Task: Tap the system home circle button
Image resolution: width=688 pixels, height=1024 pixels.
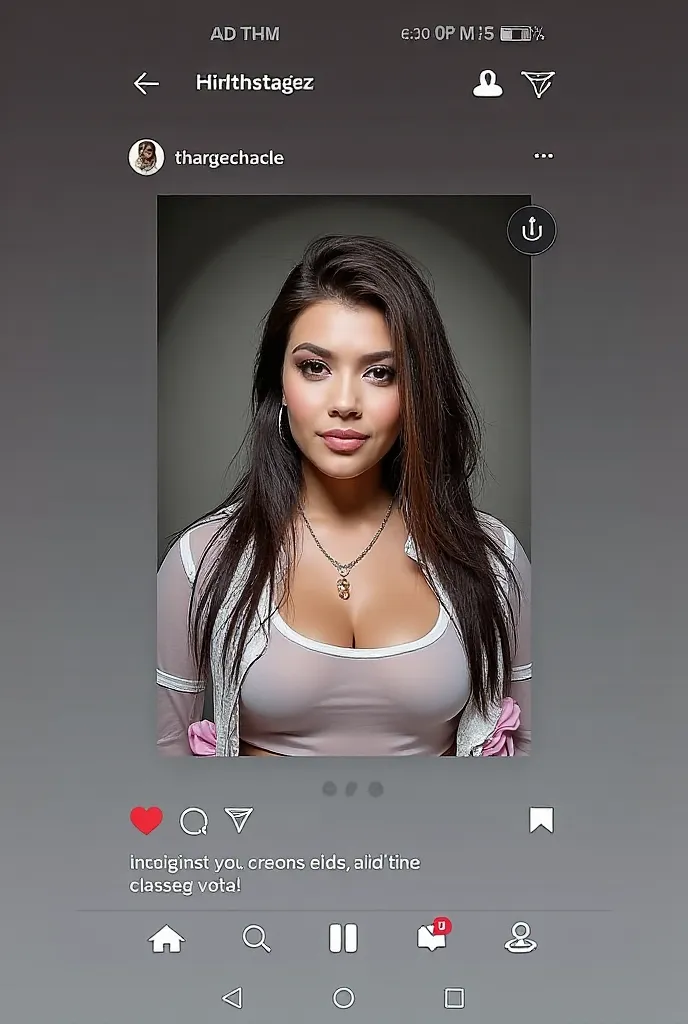Action: point(343,997)
